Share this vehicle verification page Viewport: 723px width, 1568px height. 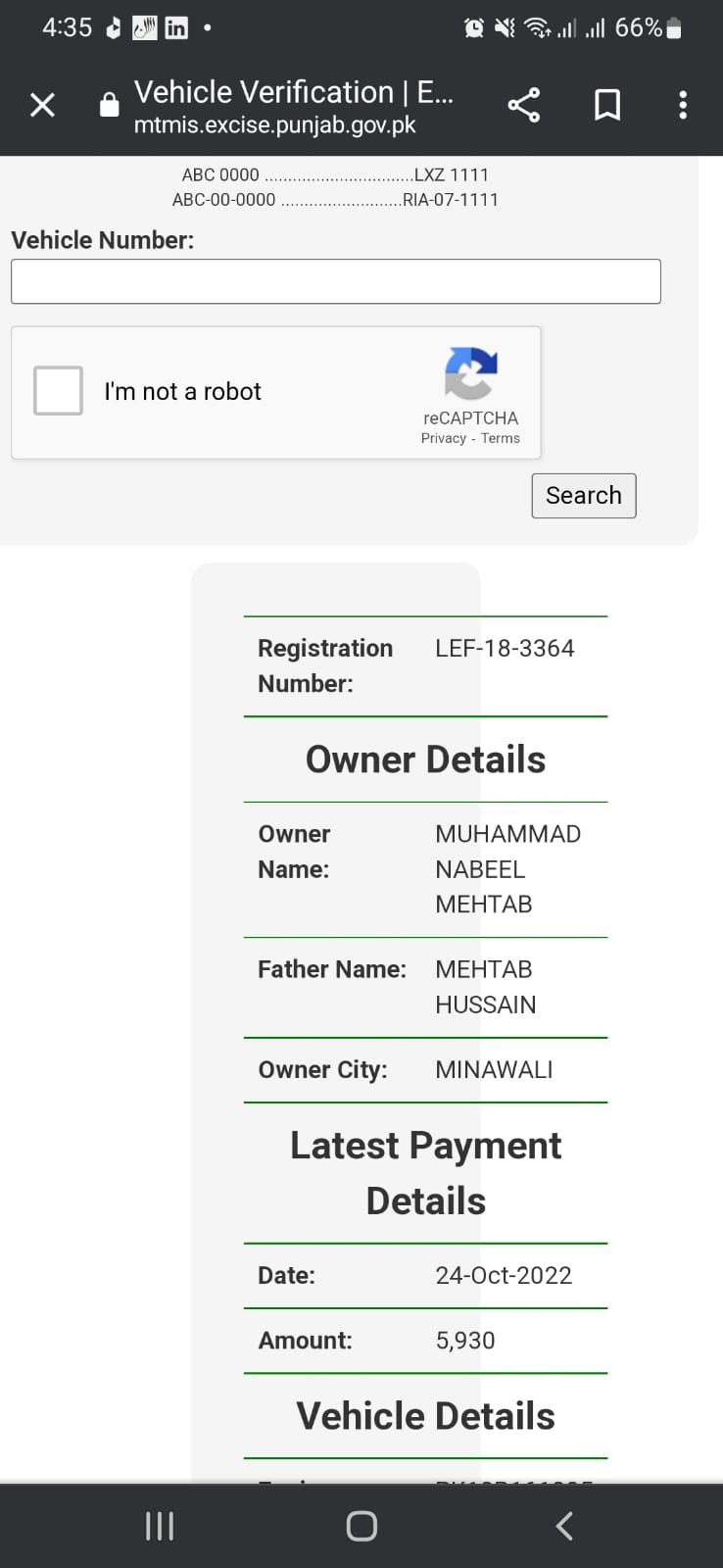click(x=524, y=105)
